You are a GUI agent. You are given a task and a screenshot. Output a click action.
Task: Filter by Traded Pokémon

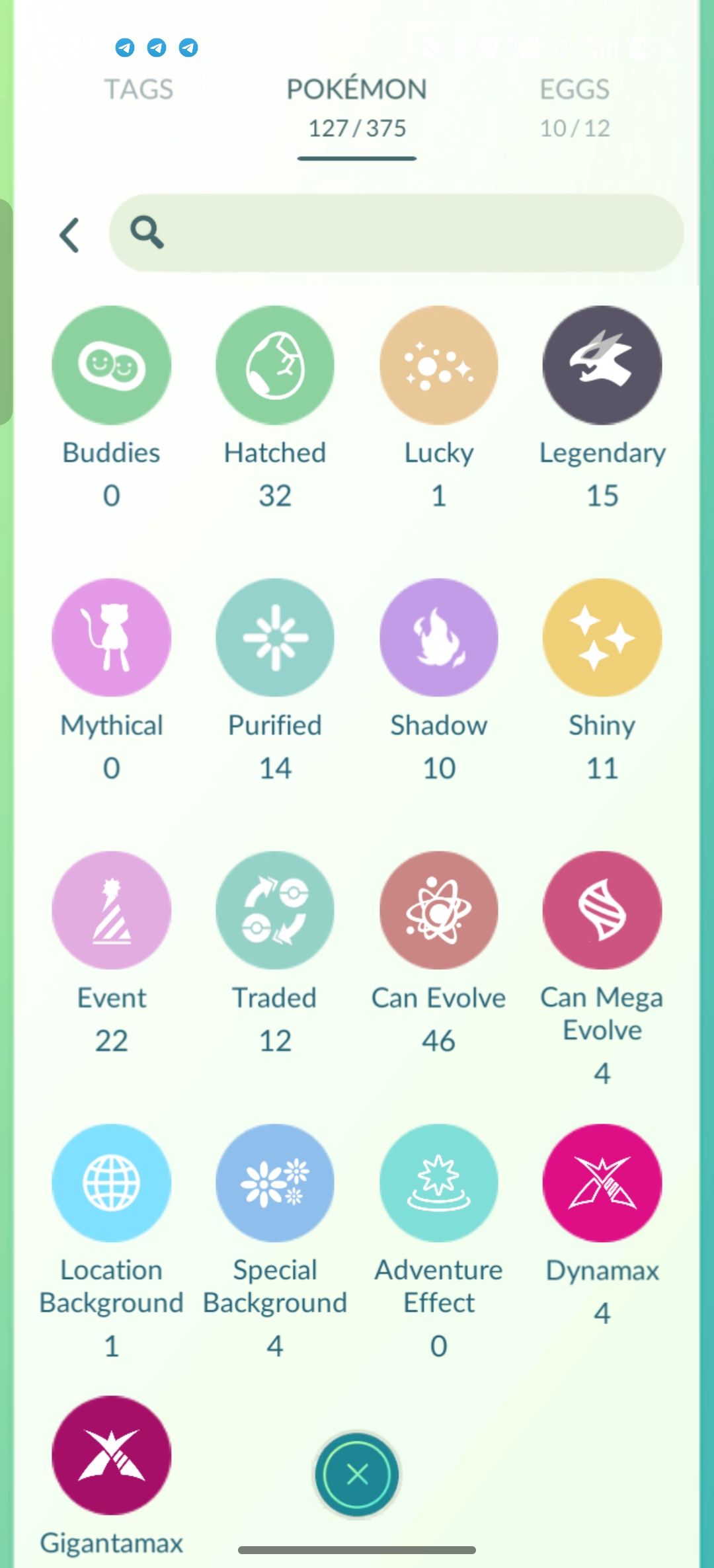275,910
